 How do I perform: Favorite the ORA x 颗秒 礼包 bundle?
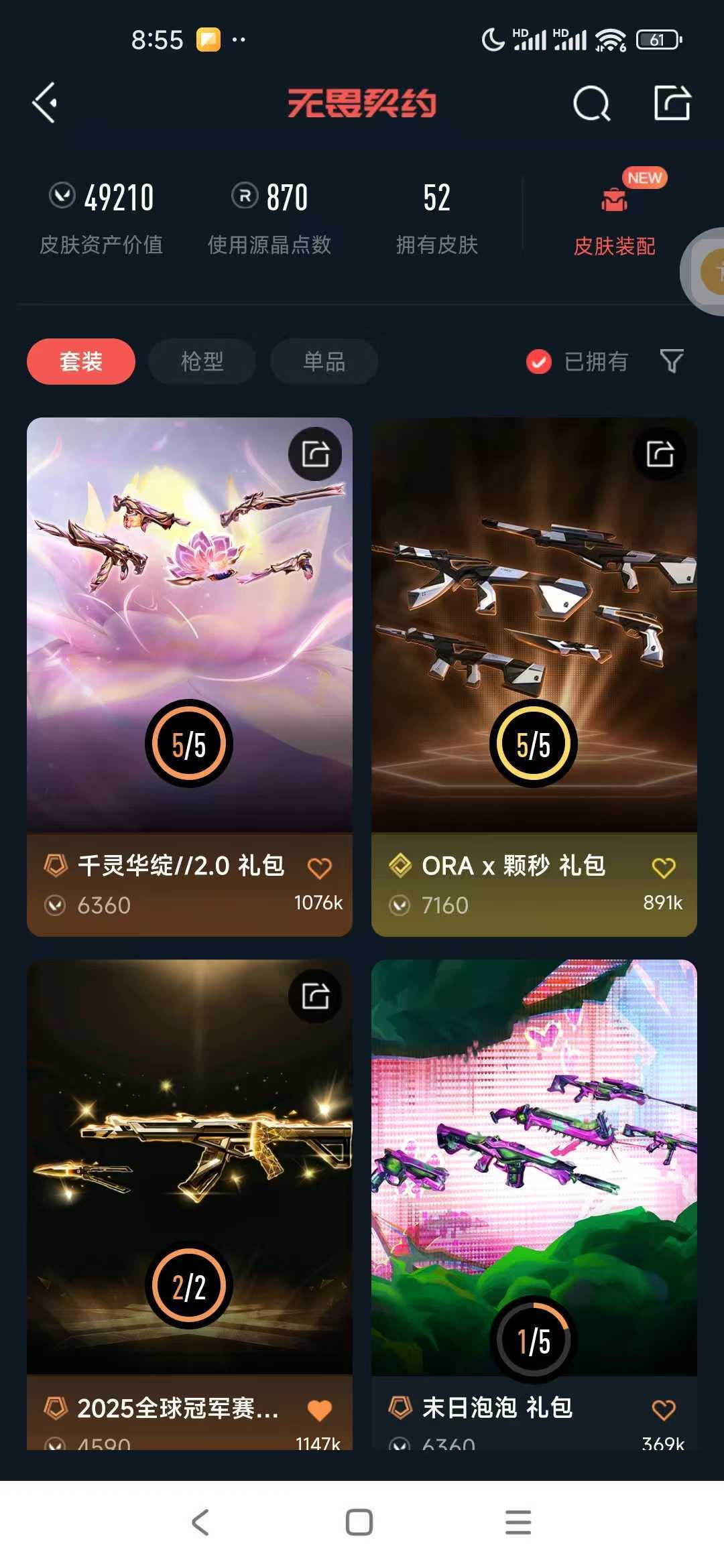point(664,868)
